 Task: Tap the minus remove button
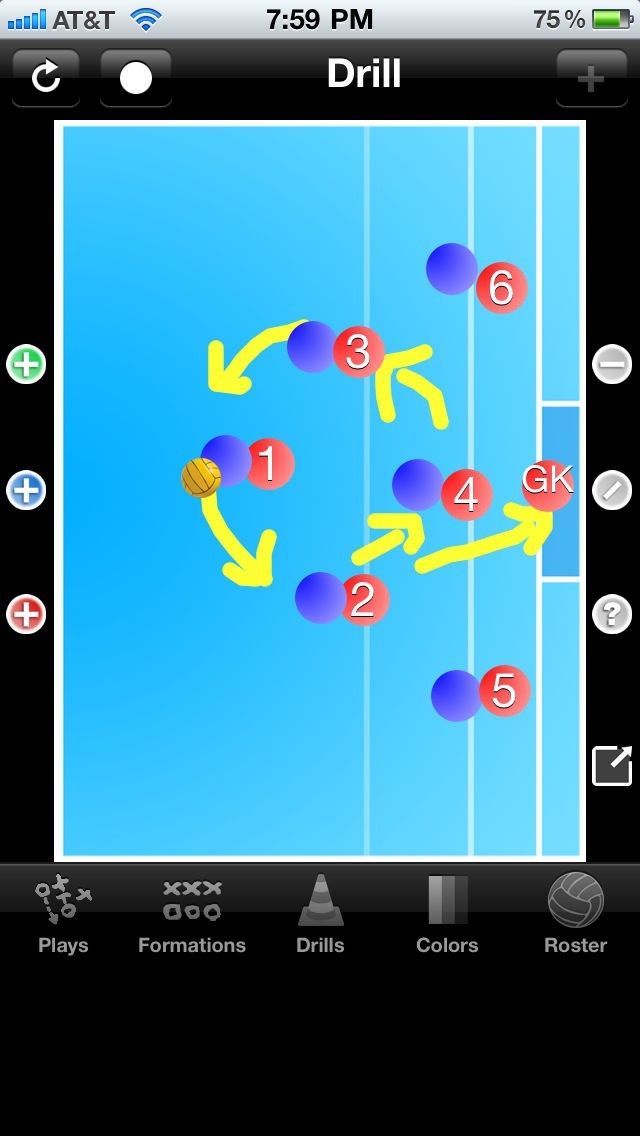pyautogui.click(x=612, y=364)
